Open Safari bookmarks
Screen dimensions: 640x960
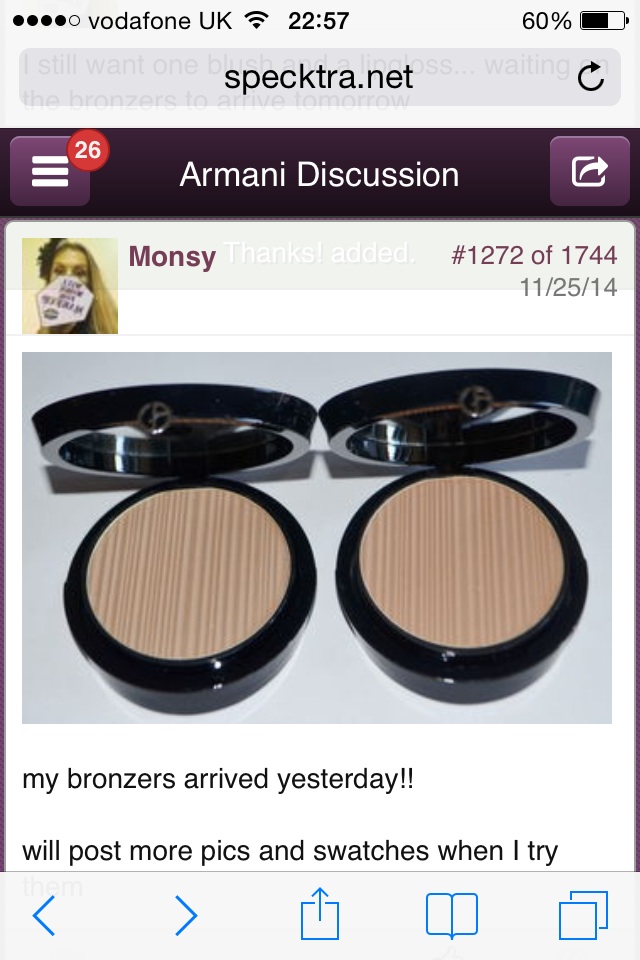click(451, 914)
